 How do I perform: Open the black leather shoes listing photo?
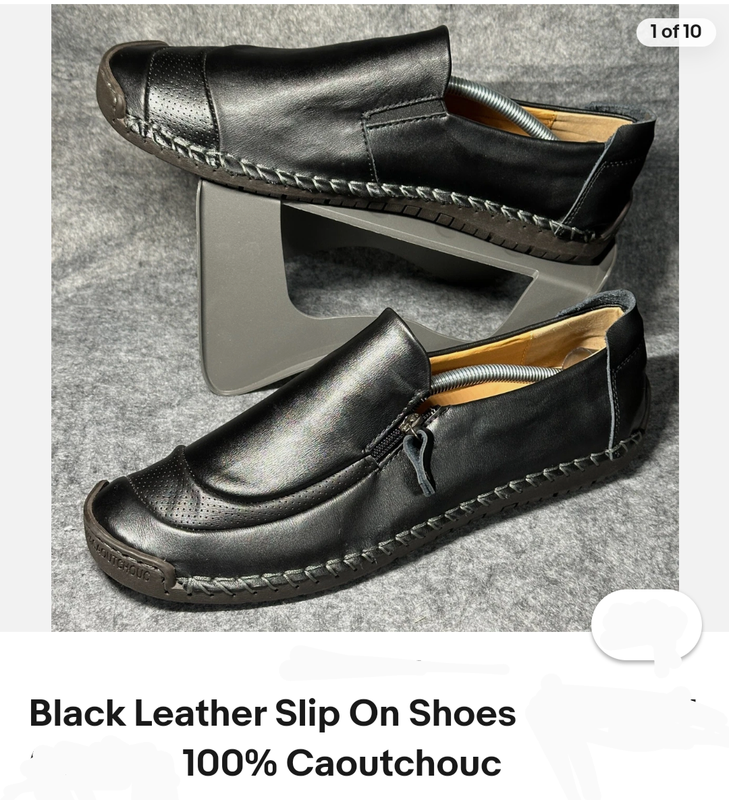365,320
